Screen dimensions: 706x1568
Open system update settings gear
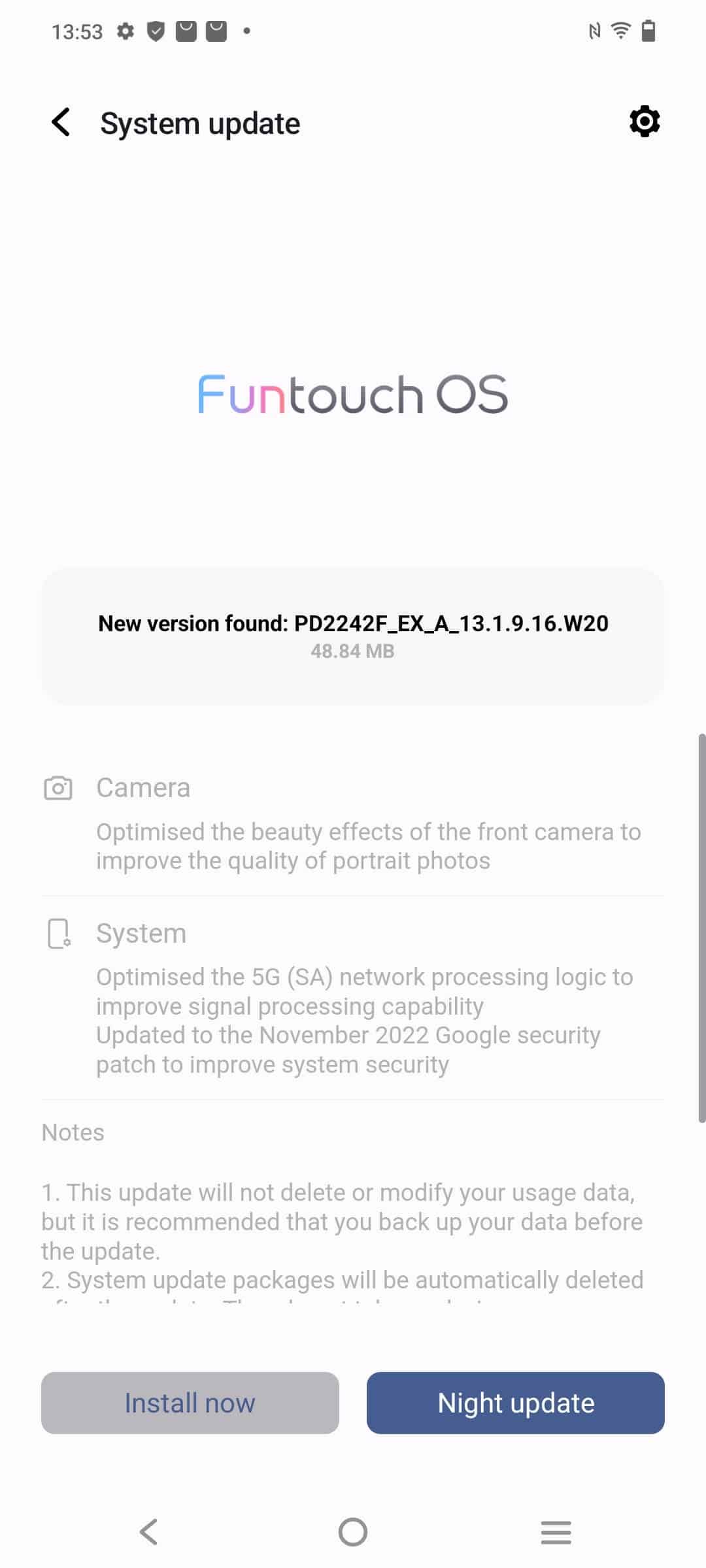click(x=645, y=122)
